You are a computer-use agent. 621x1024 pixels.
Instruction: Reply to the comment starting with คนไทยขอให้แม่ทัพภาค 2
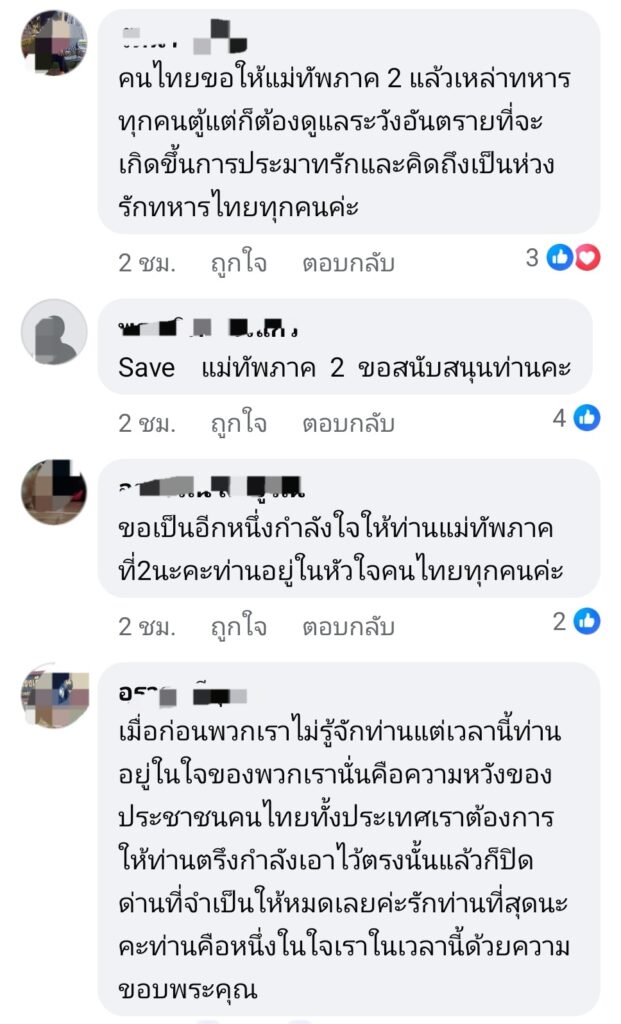pos(348,263)
